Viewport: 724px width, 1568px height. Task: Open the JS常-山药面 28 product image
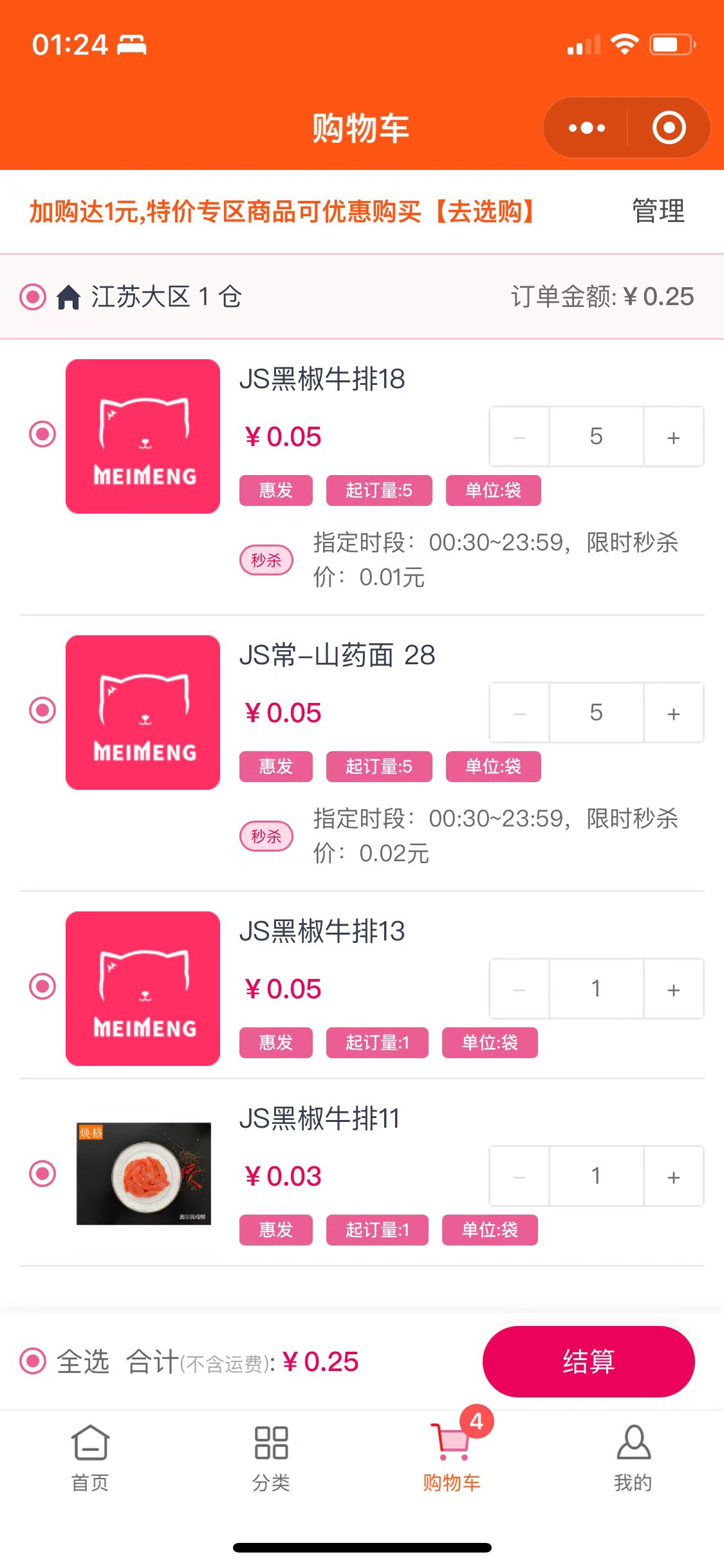(143, 713)
